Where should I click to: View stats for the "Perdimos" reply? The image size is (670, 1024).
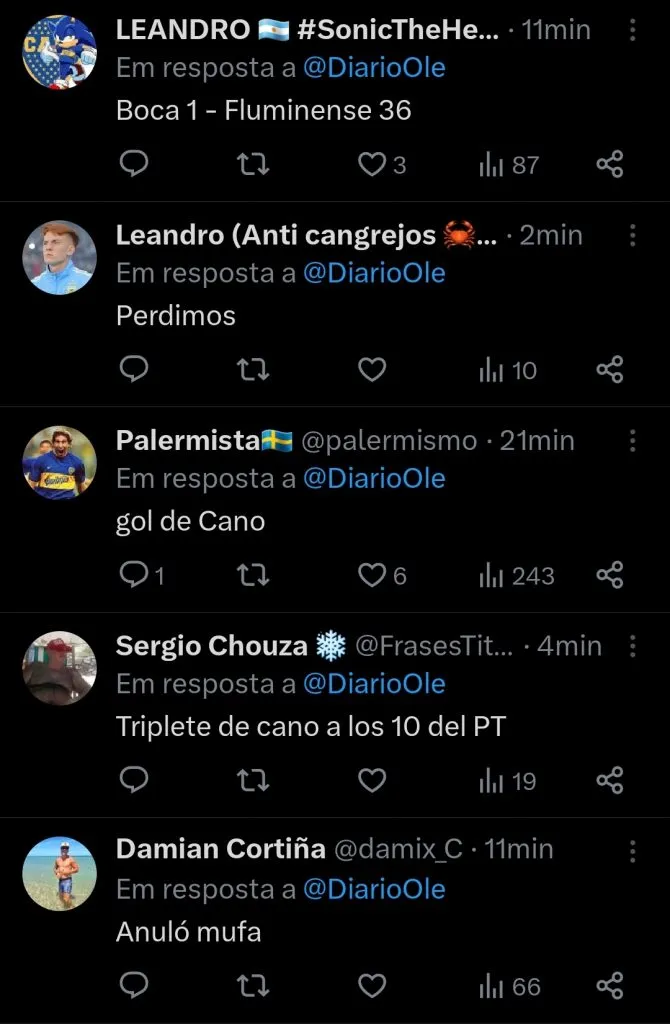(508, 370)
